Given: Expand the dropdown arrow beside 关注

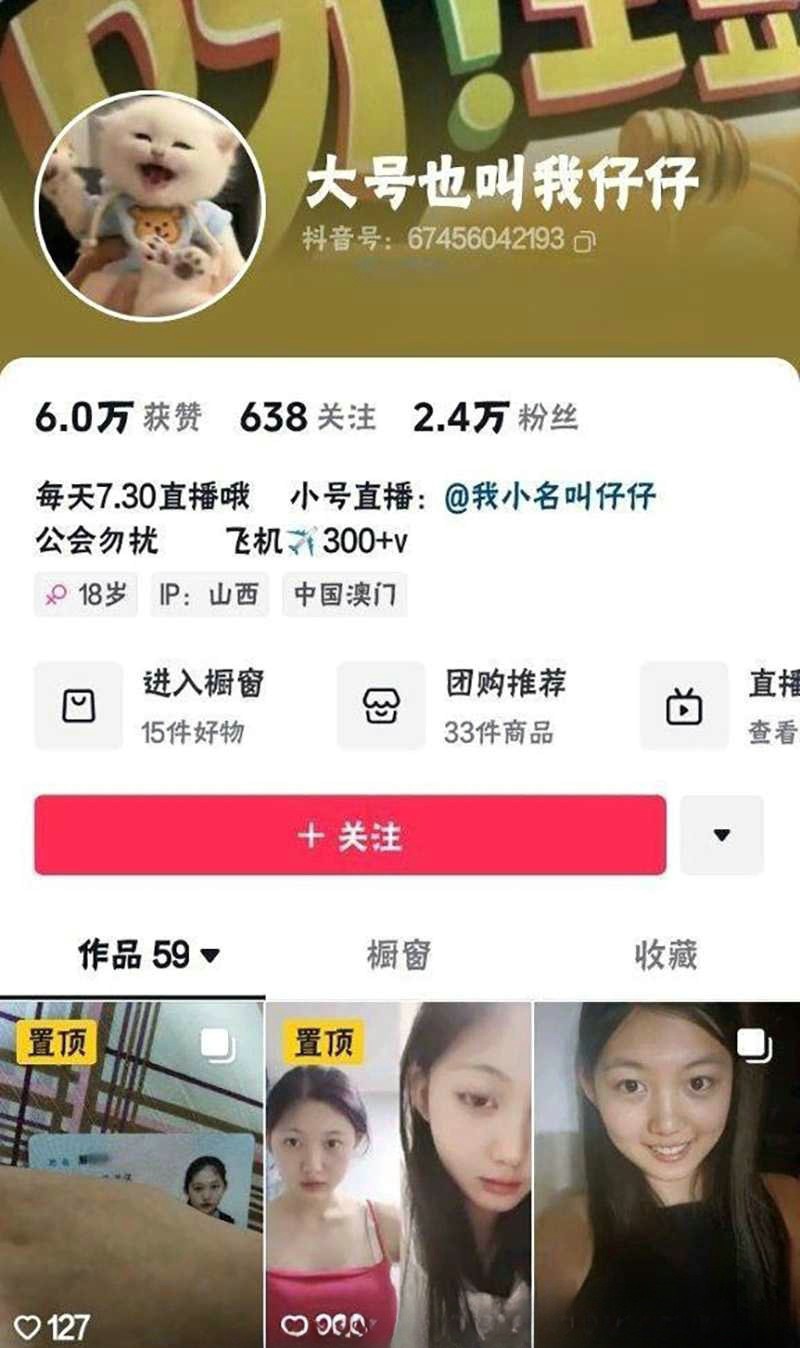Looking at the screenshot, I should tap(722, 836).
